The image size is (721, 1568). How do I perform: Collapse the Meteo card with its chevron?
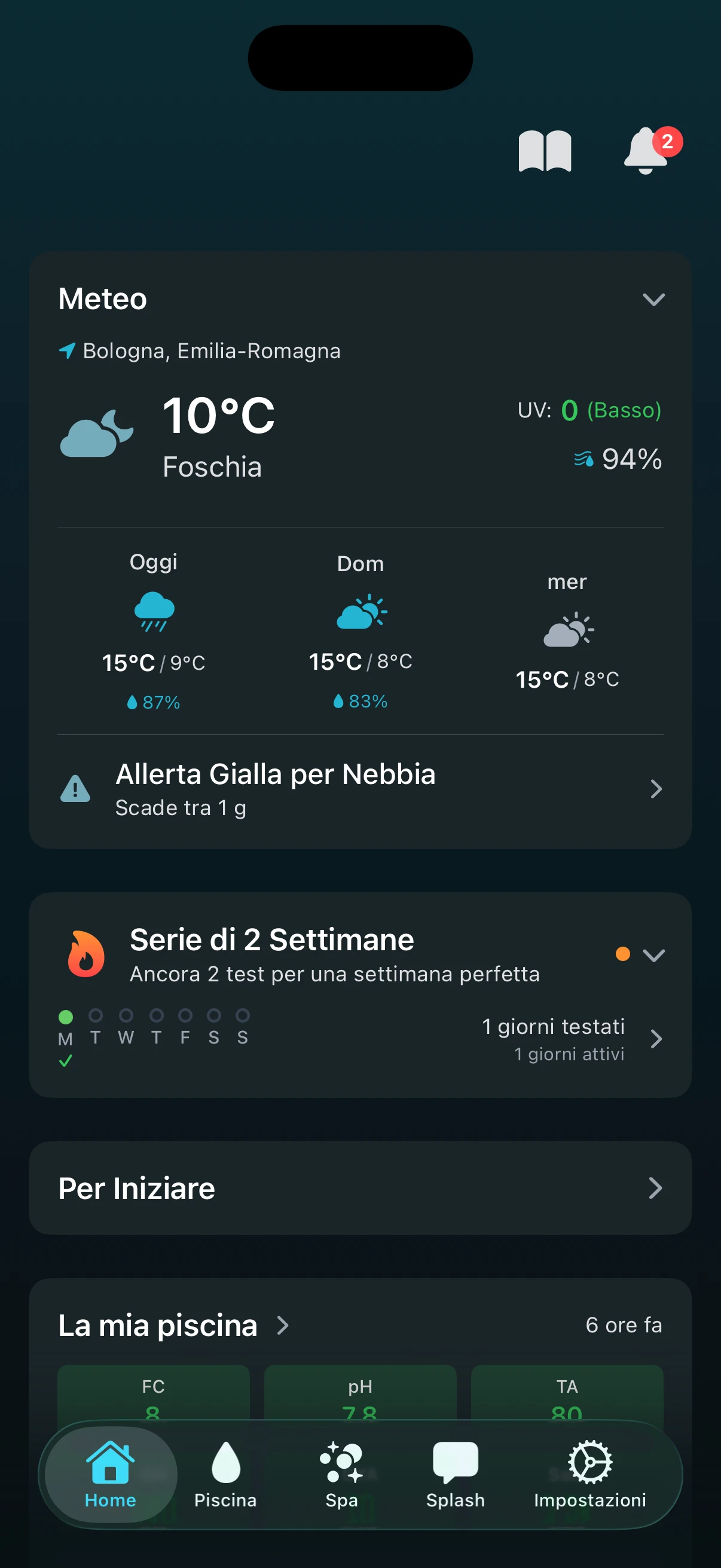click(654, 300)
